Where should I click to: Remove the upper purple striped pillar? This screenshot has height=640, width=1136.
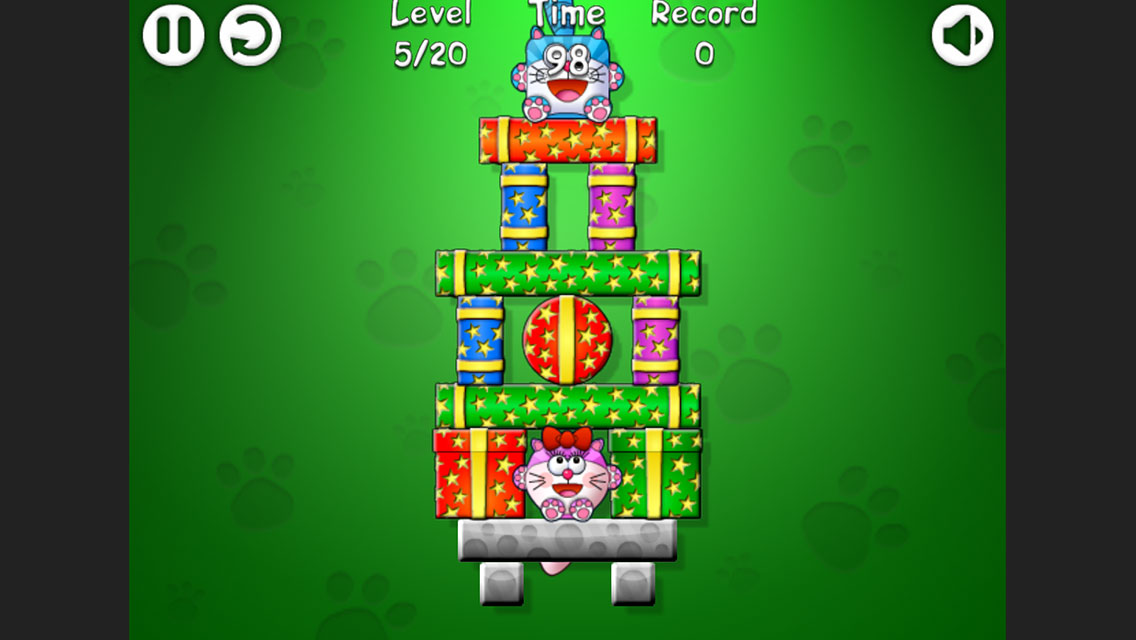tap(612, 207)
